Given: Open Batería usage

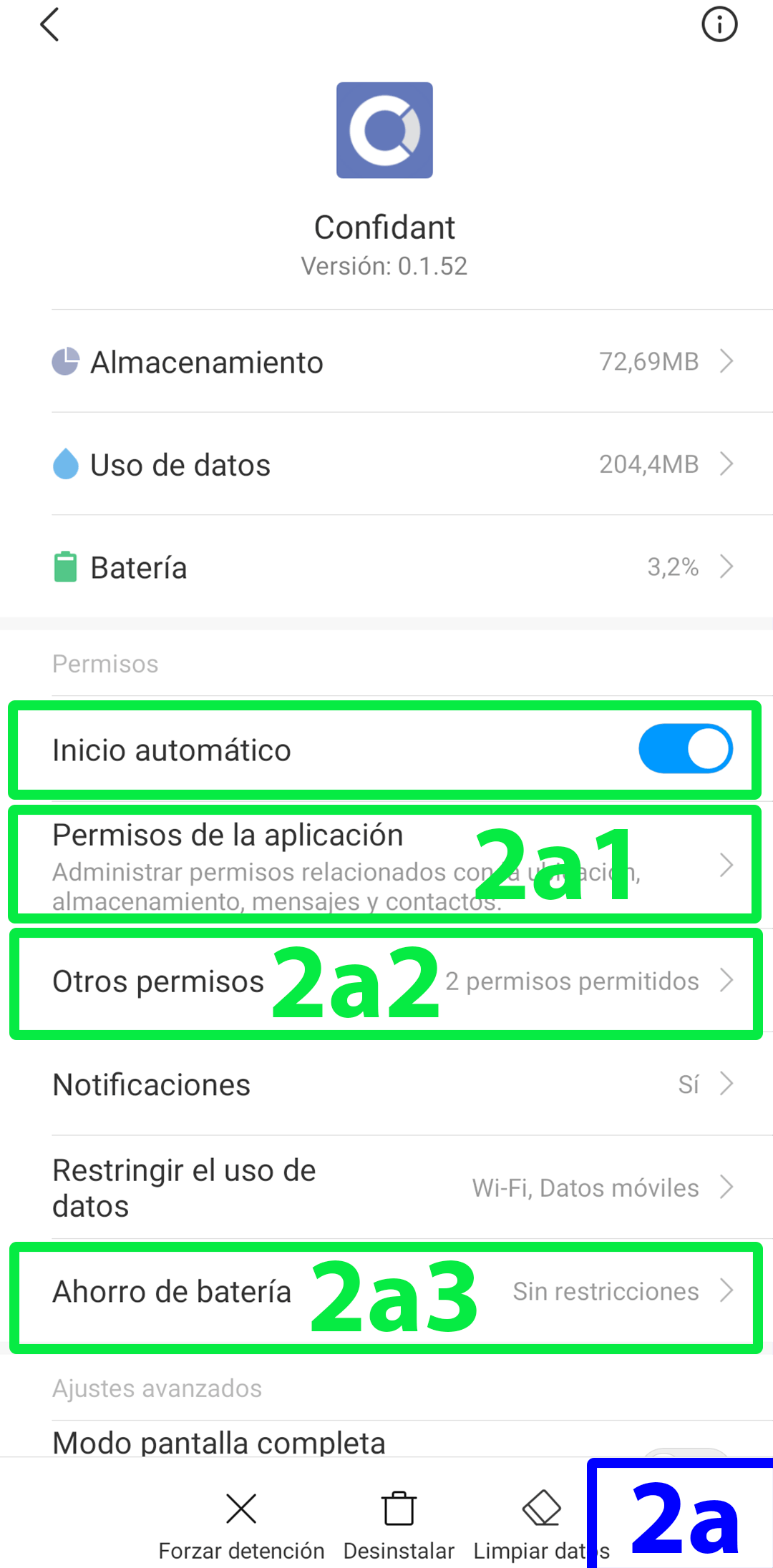Looking at the screenshot, I should 386,567.
